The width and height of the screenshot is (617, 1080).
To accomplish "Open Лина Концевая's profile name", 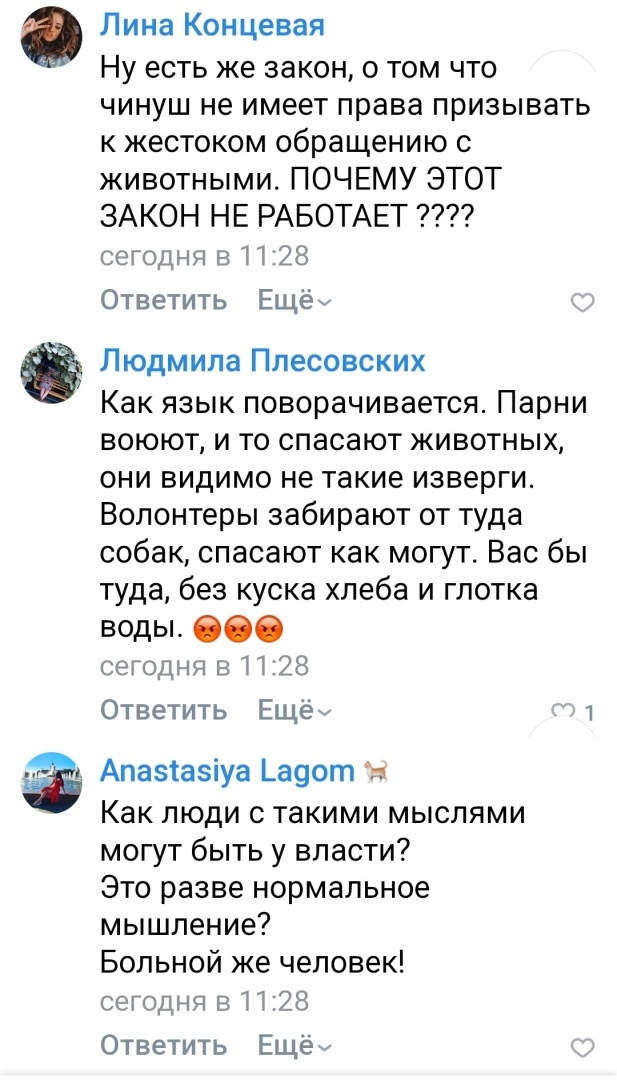I will [x=213, y=28].
